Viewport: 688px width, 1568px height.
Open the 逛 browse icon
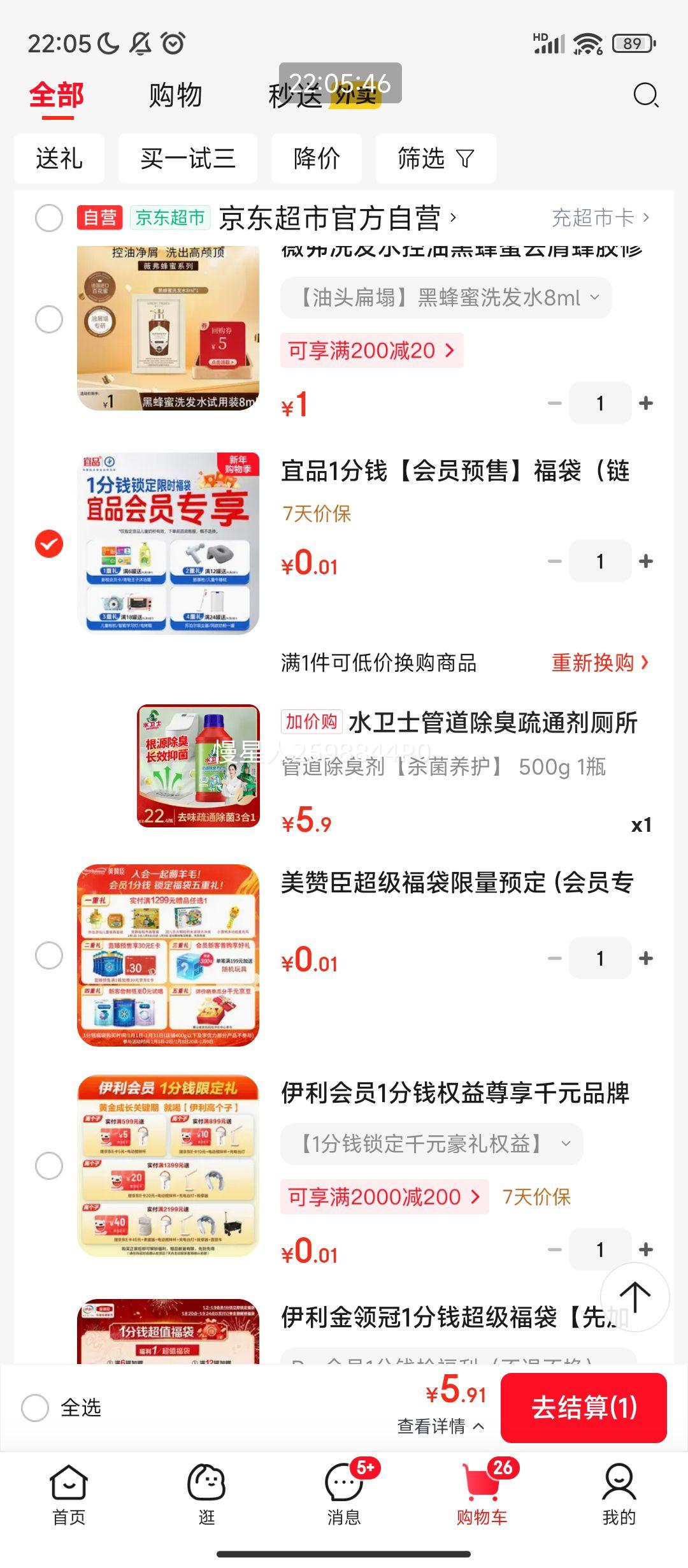click(206, 1492)
